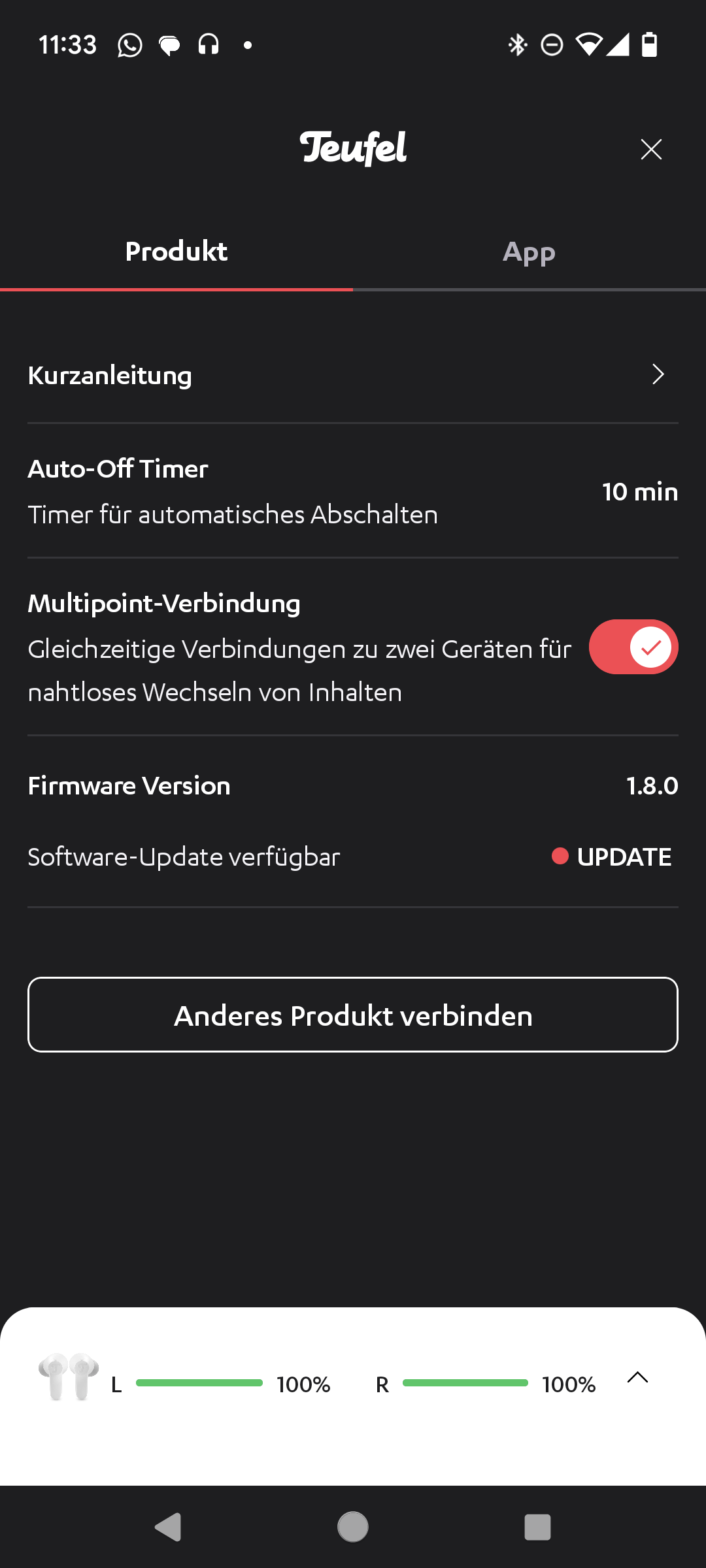706x1568 pixels.
Task: Expand the earbuds battery panel
Action: click(x=637, y=1378)
